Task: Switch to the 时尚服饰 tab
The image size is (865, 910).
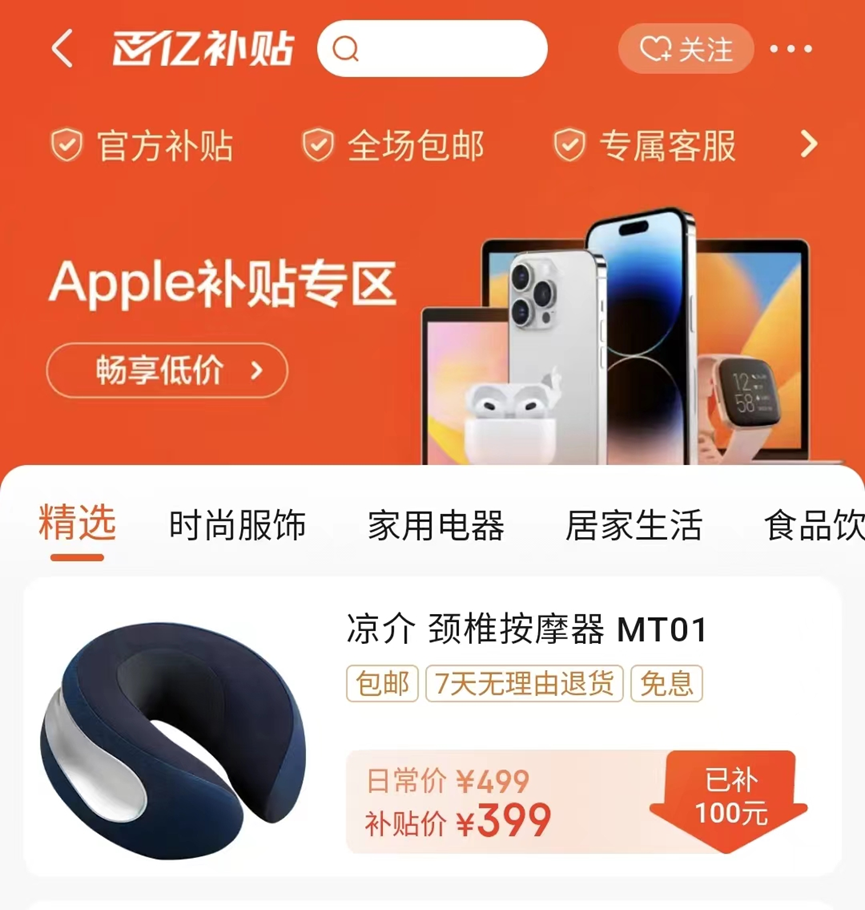Action: (237, 525)
